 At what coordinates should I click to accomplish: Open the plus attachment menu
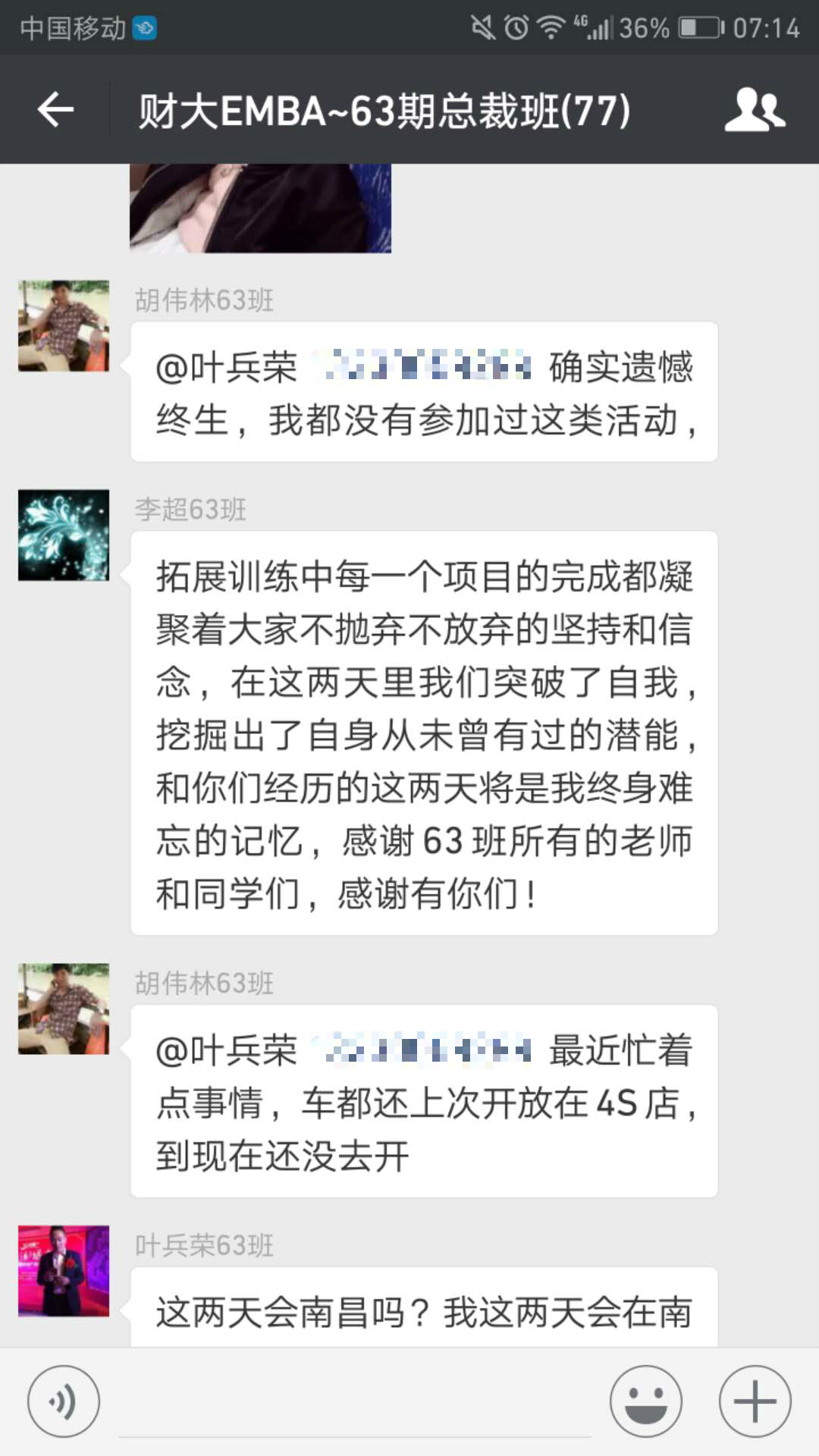click(755, 1401)
